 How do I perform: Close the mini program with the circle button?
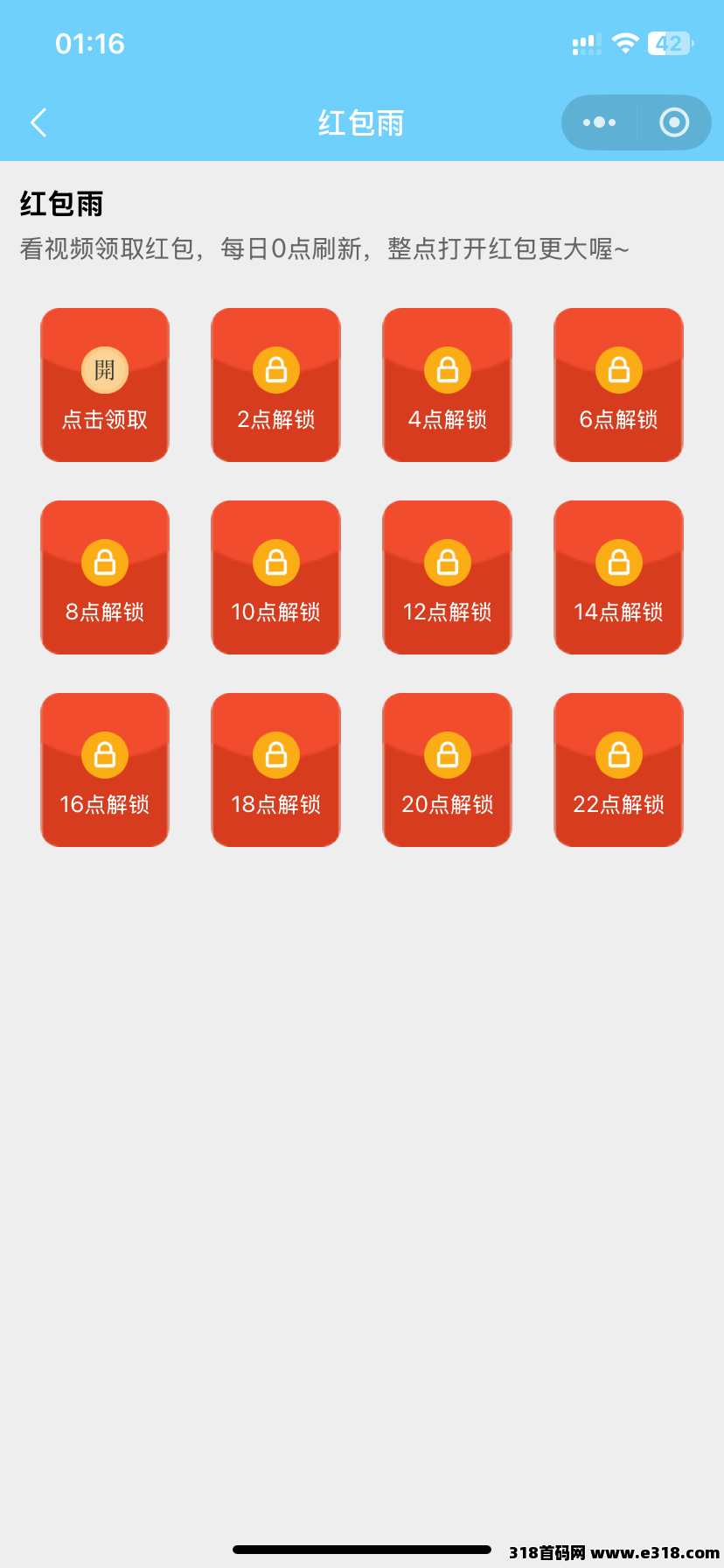(673, 122)
